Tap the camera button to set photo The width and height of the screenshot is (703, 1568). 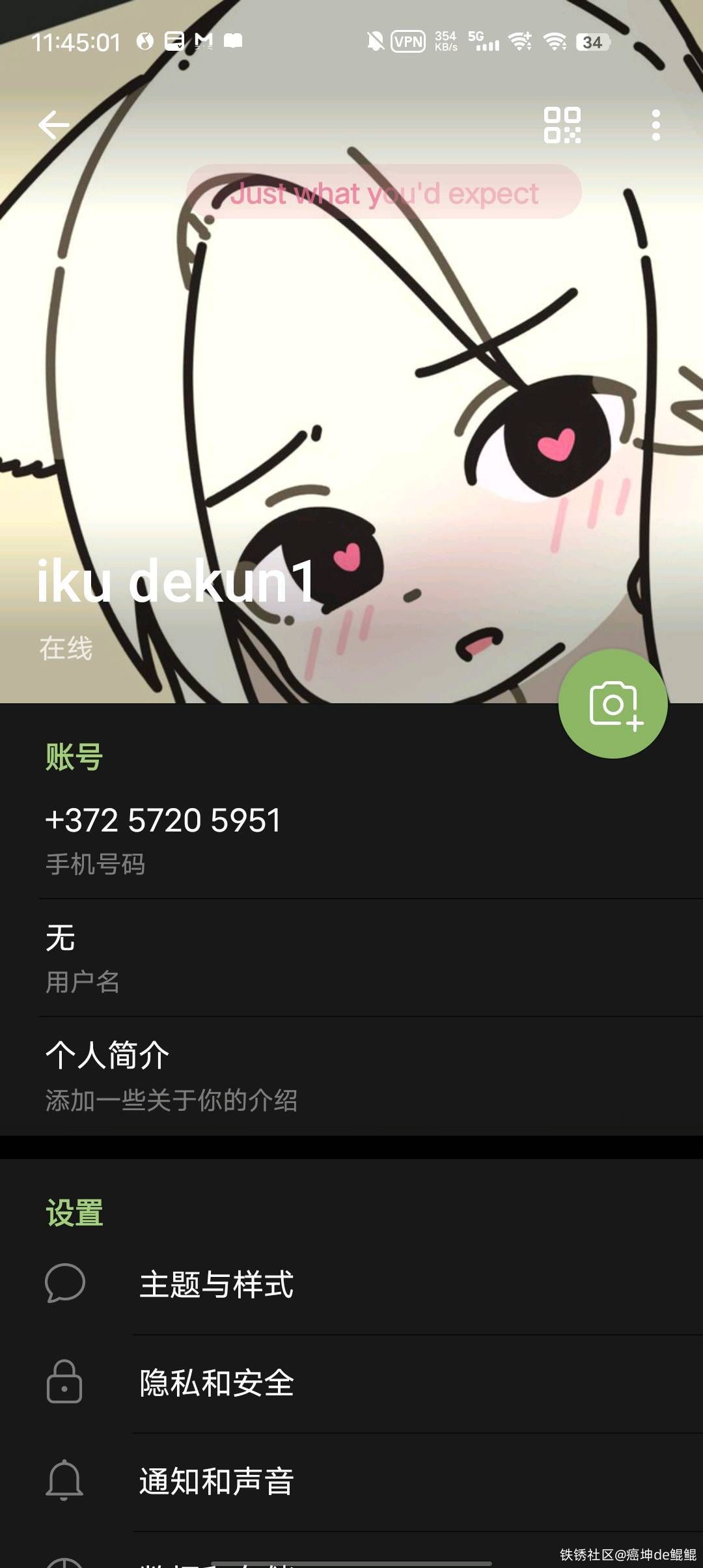(x=613, y=704)
